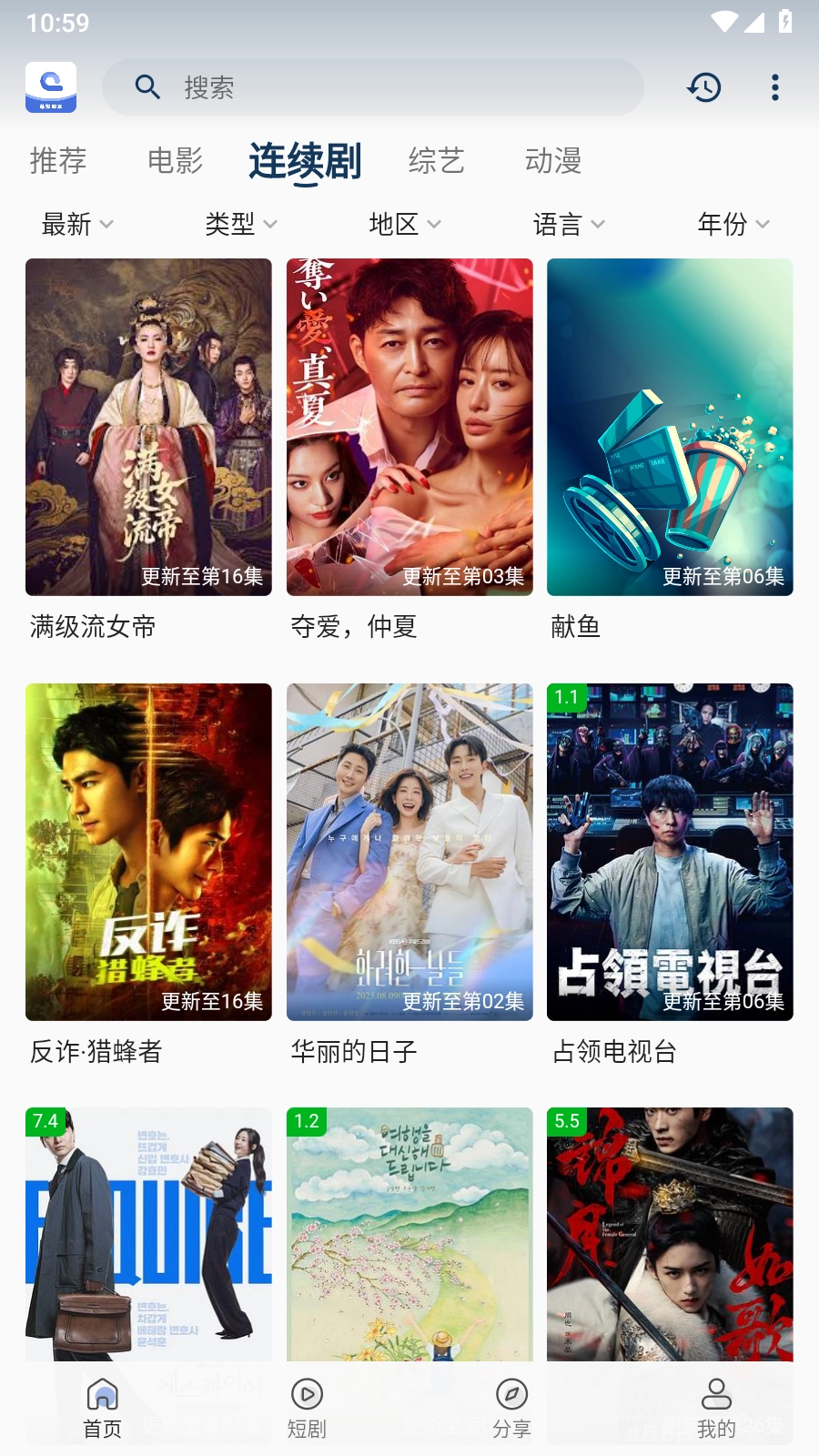Switch to the 电影 tab
819x1456 pixels.
click(x=175, y=161)
